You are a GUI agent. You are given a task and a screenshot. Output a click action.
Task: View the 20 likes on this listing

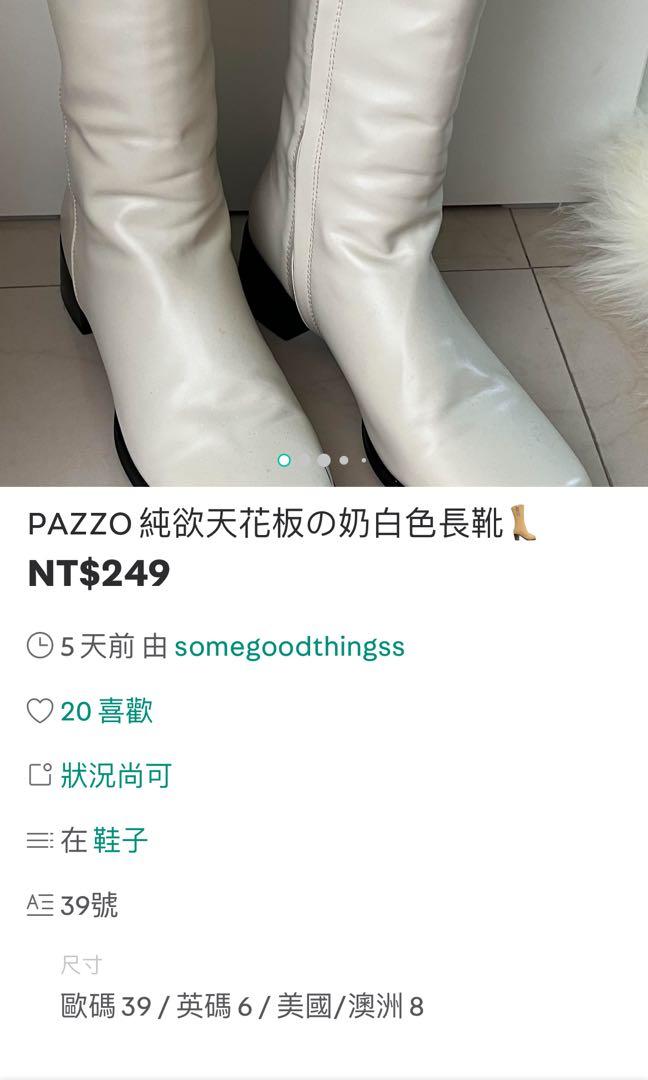point(106,711)
